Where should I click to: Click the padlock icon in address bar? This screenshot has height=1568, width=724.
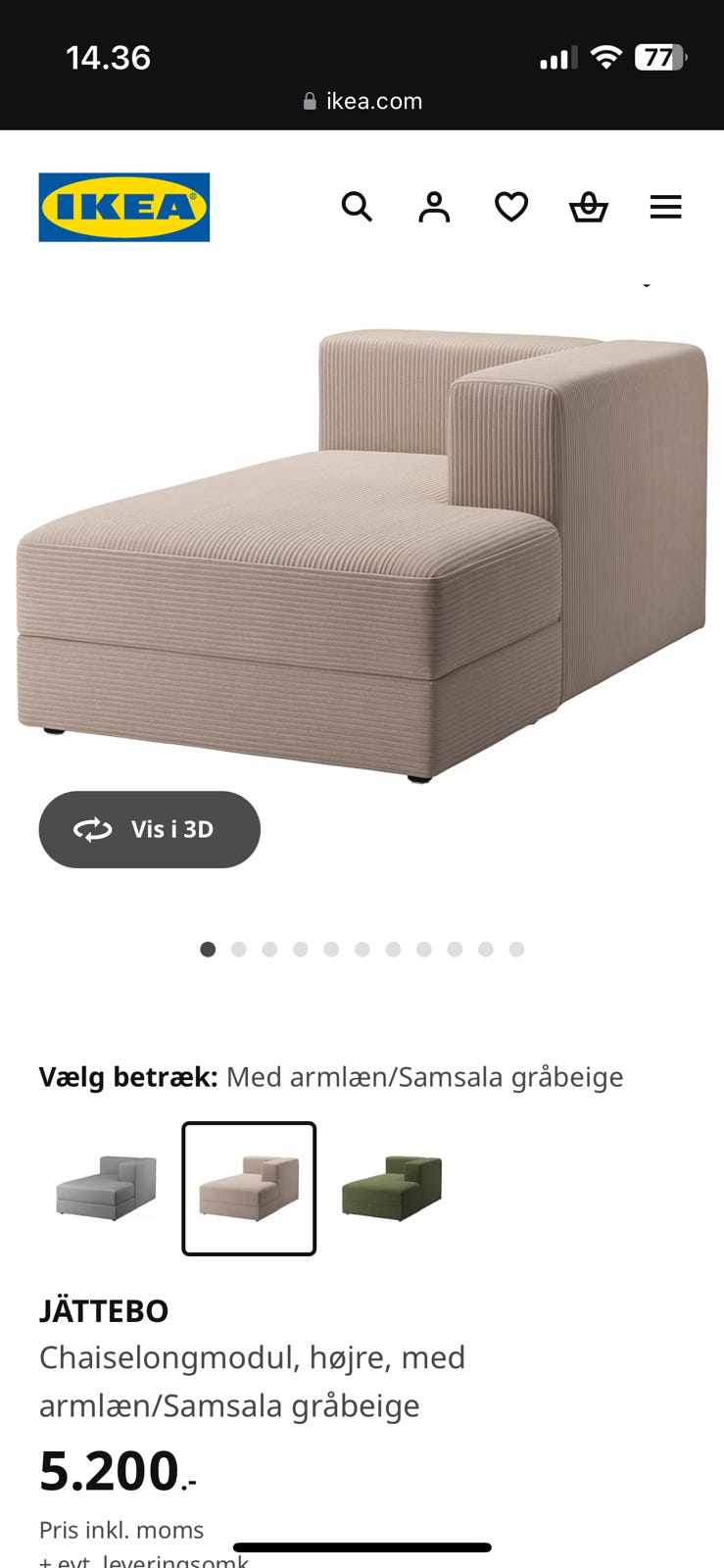308,100
